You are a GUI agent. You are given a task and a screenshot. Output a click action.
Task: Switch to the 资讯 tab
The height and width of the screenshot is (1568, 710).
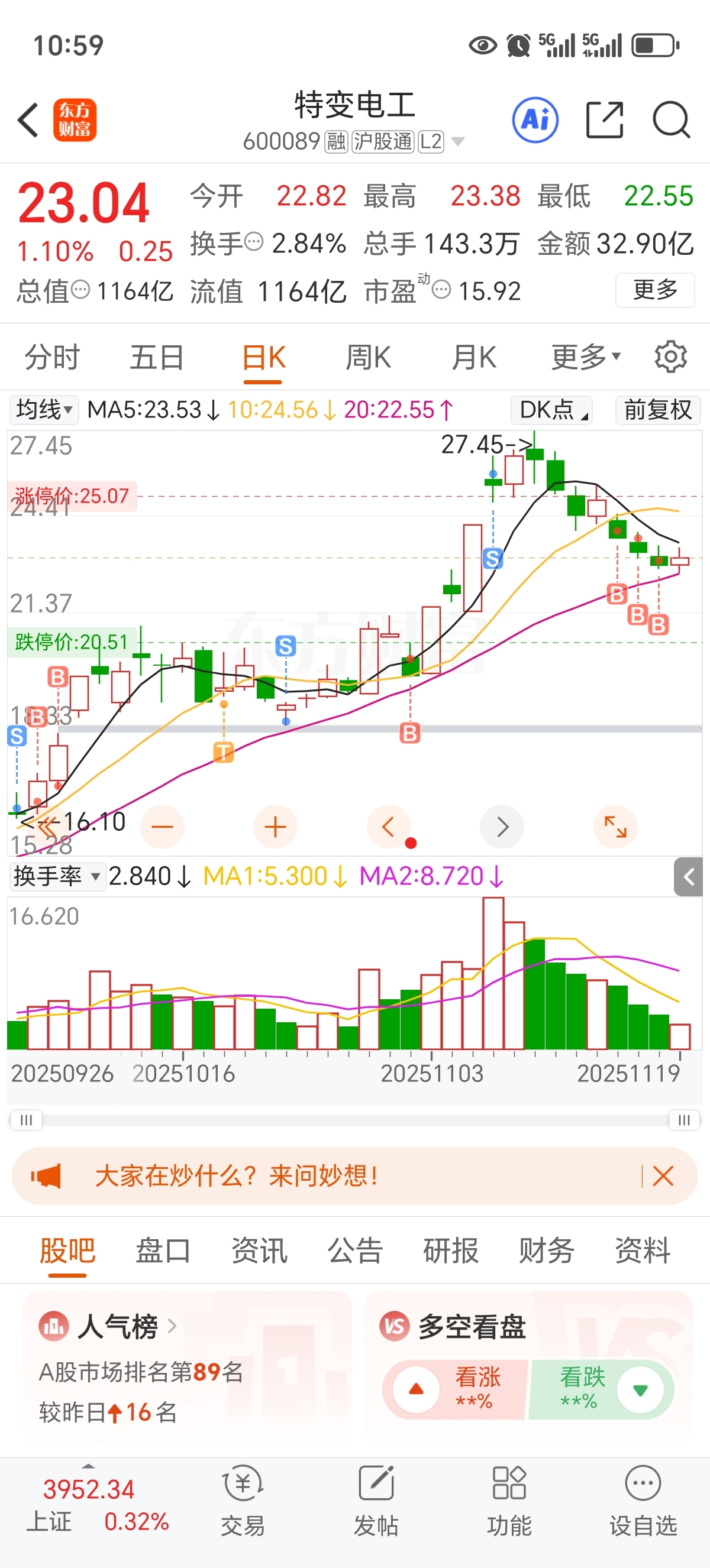pyautogui.click(x=259, y=1251)
